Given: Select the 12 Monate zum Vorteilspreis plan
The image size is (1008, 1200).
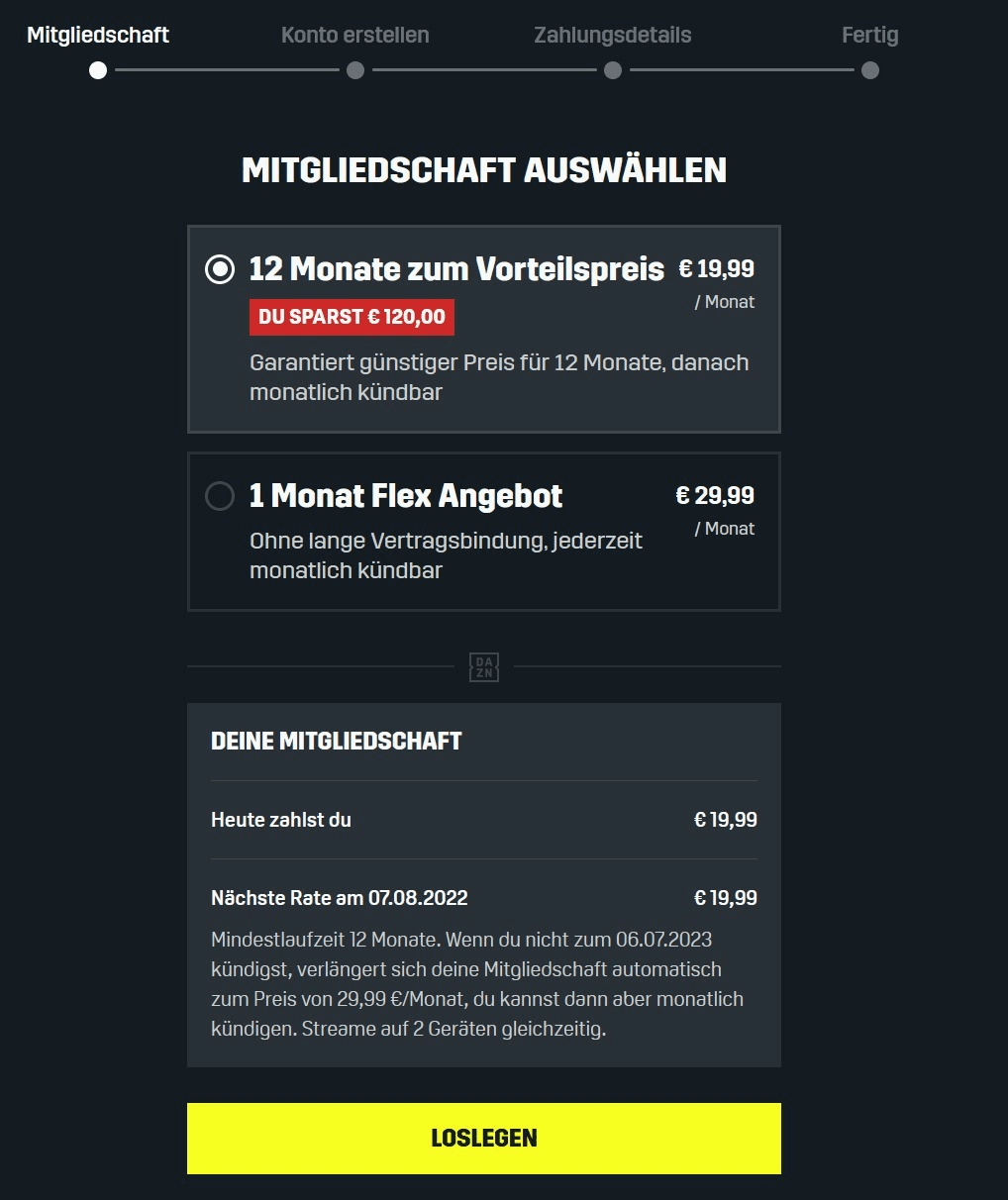Looking at the screenshot, I should click(220, 268).
